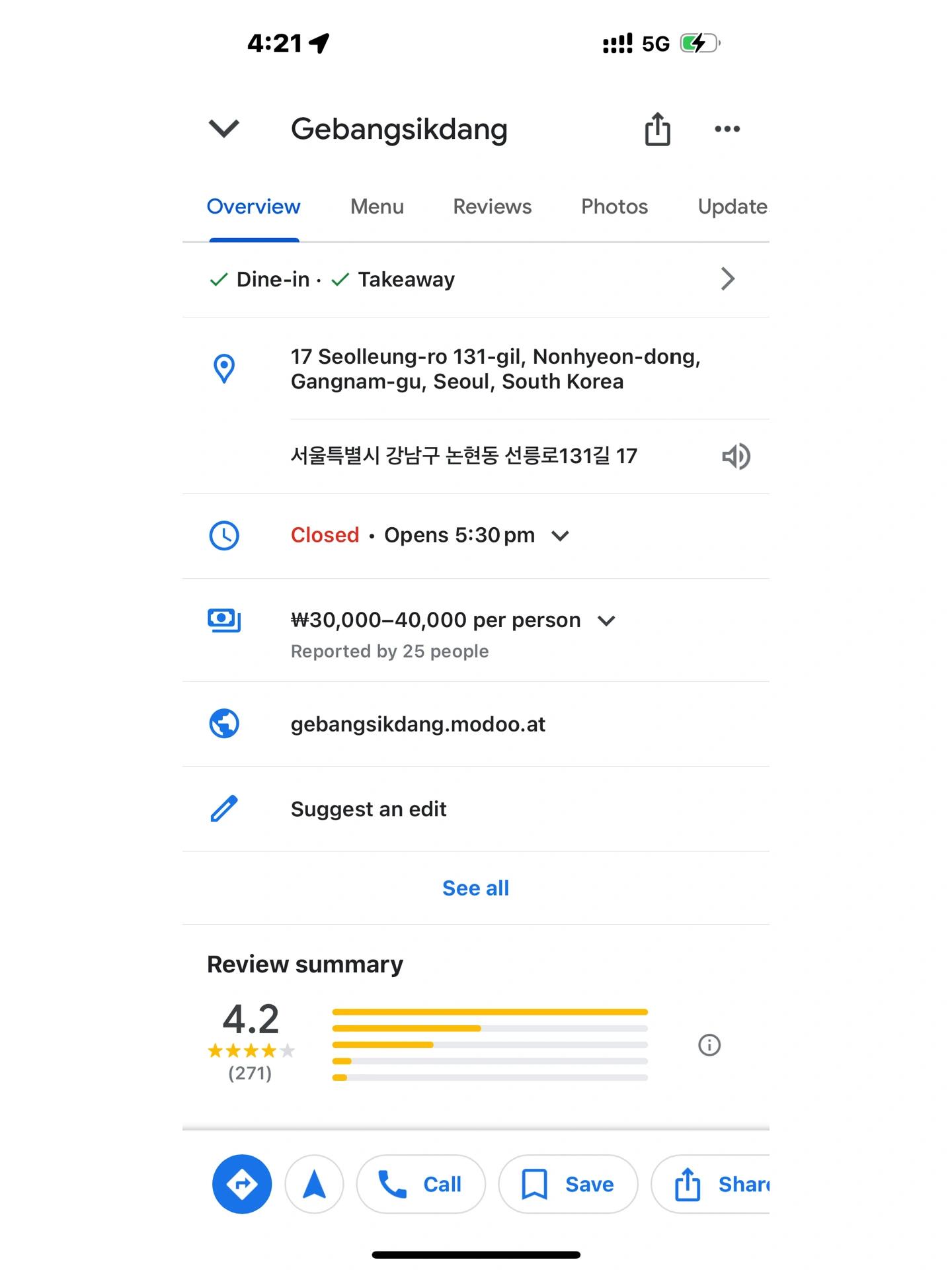Open the three-dot overflow menu
Viewport: 952px width, 1270px height.
(727, 129)
